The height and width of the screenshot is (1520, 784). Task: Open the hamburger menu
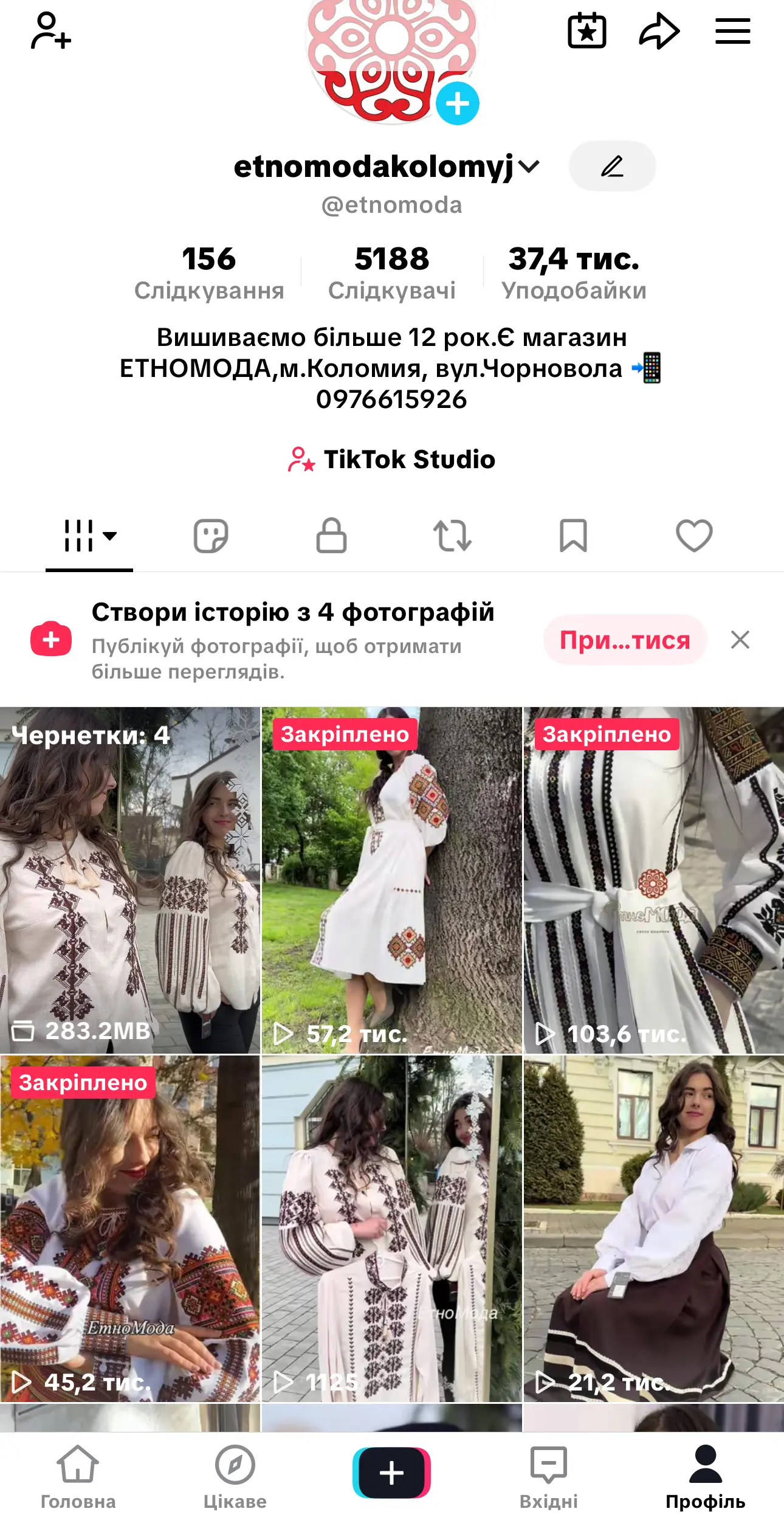coord(732,31)
